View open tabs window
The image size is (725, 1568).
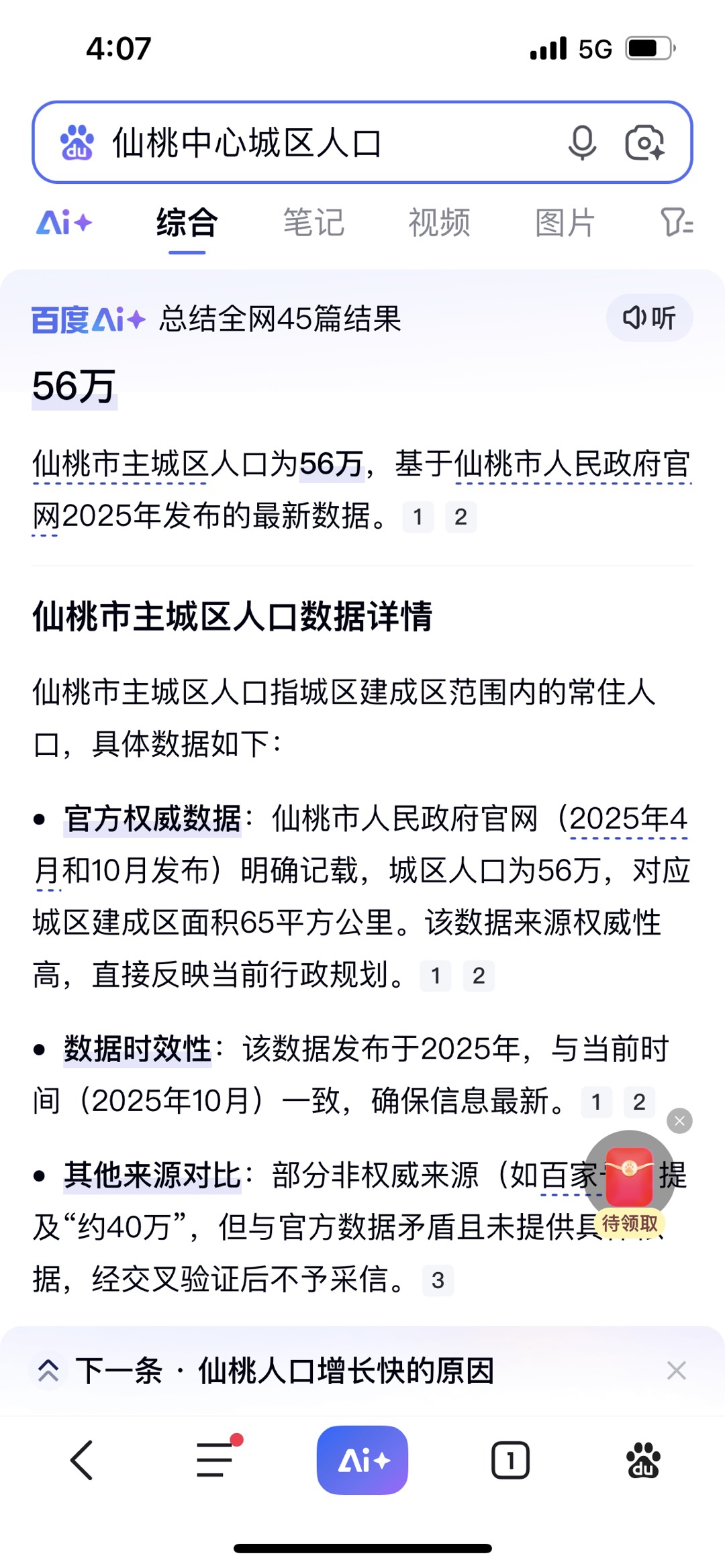(x=510, y=1460)
